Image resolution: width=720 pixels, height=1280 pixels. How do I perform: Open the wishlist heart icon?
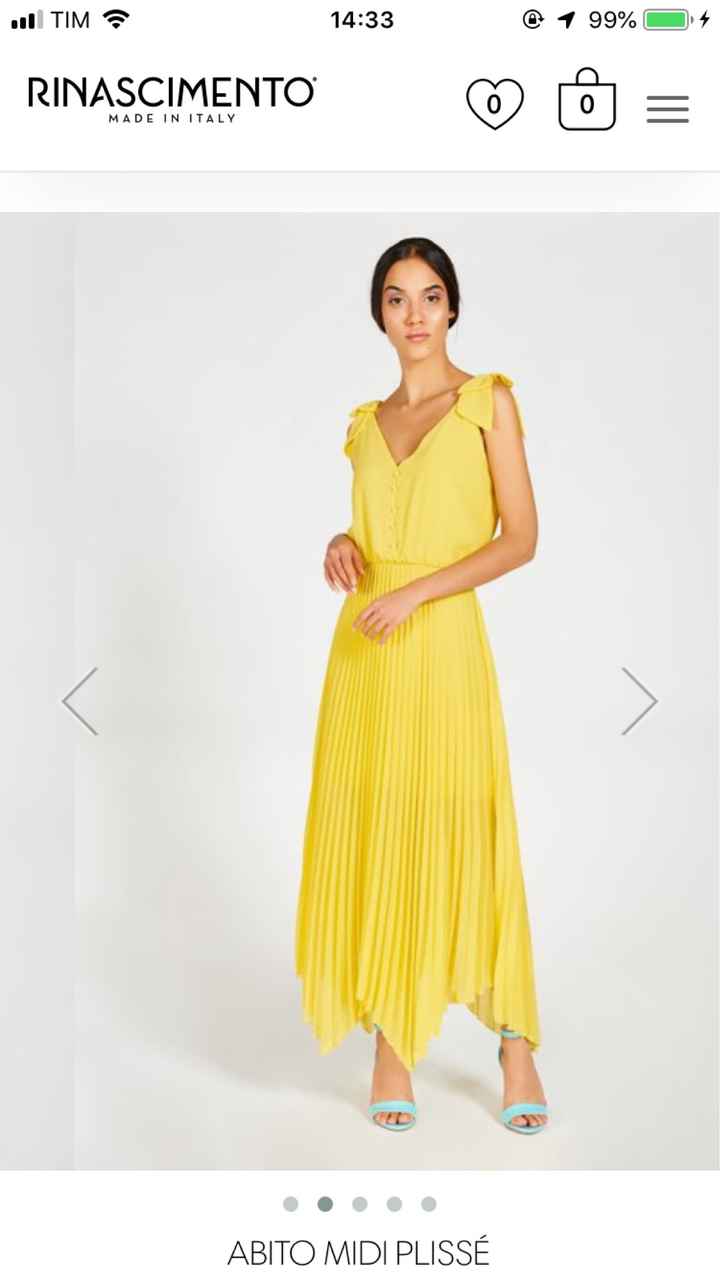click(494, 103)
